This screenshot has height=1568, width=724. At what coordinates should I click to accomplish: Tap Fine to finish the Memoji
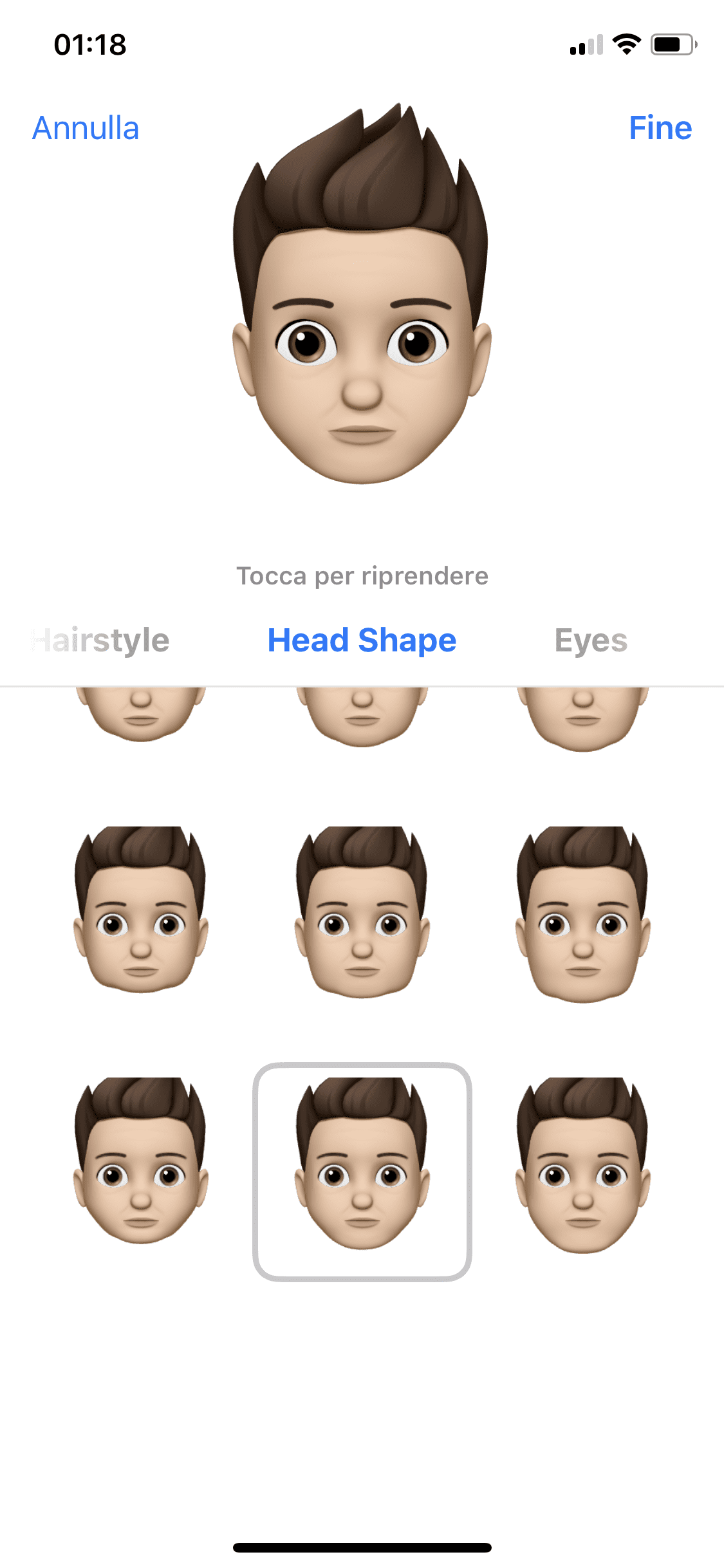[x=660, y=128]
